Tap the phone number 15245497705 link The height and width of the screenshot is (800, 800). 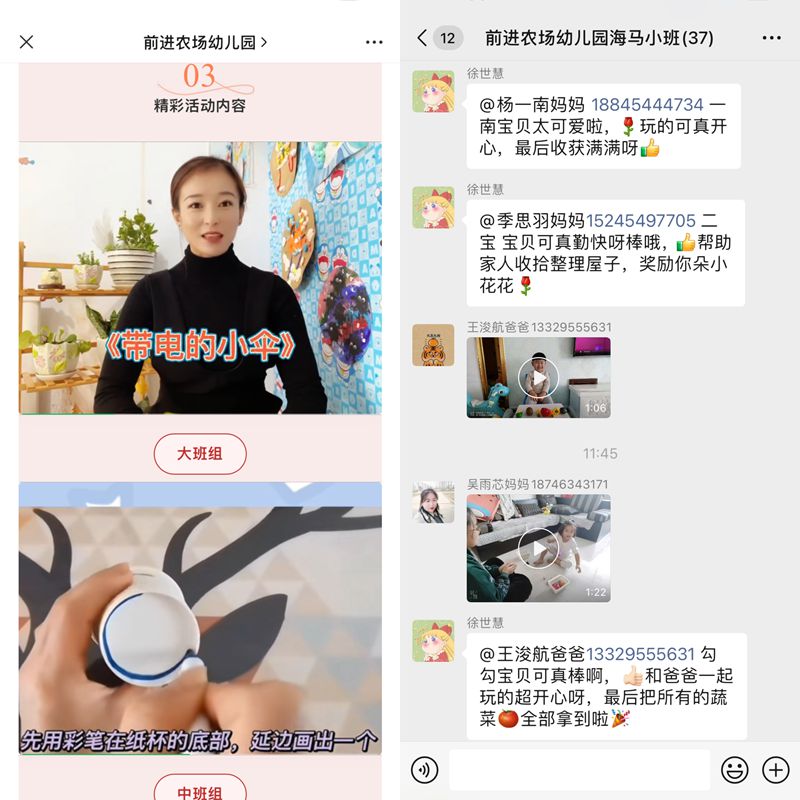pyautogui.click(x=641, y=221)
